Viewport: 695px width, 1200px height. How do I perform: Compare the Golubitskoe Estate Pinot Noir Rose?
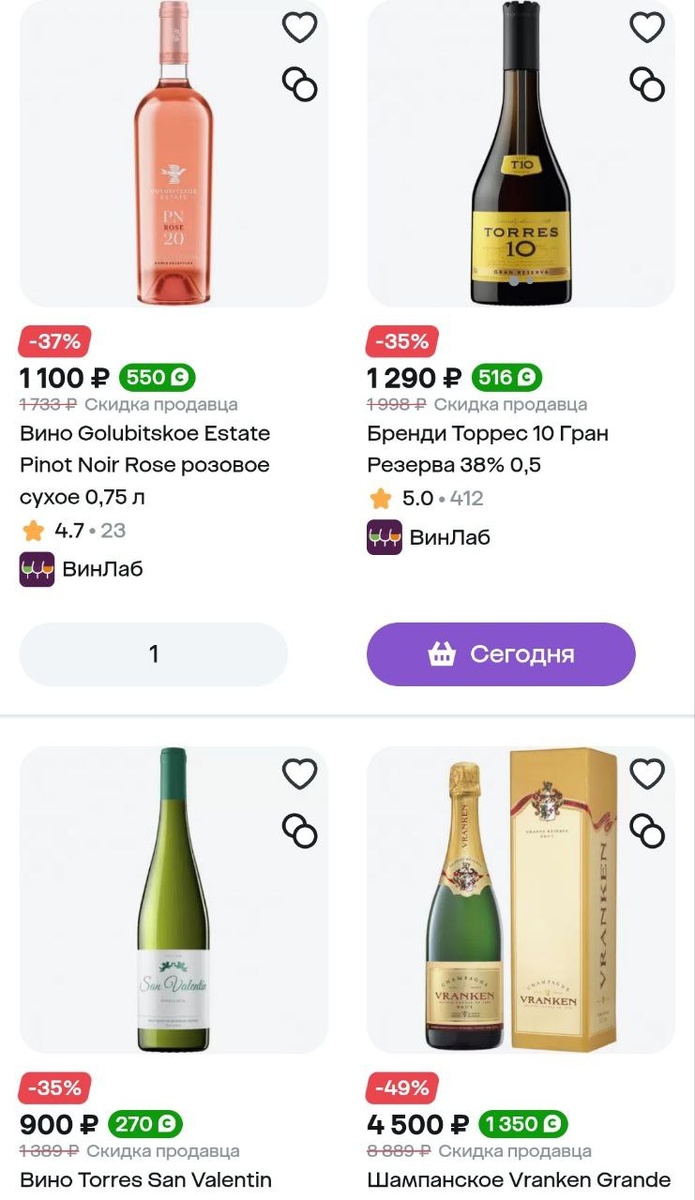(300, 85)
